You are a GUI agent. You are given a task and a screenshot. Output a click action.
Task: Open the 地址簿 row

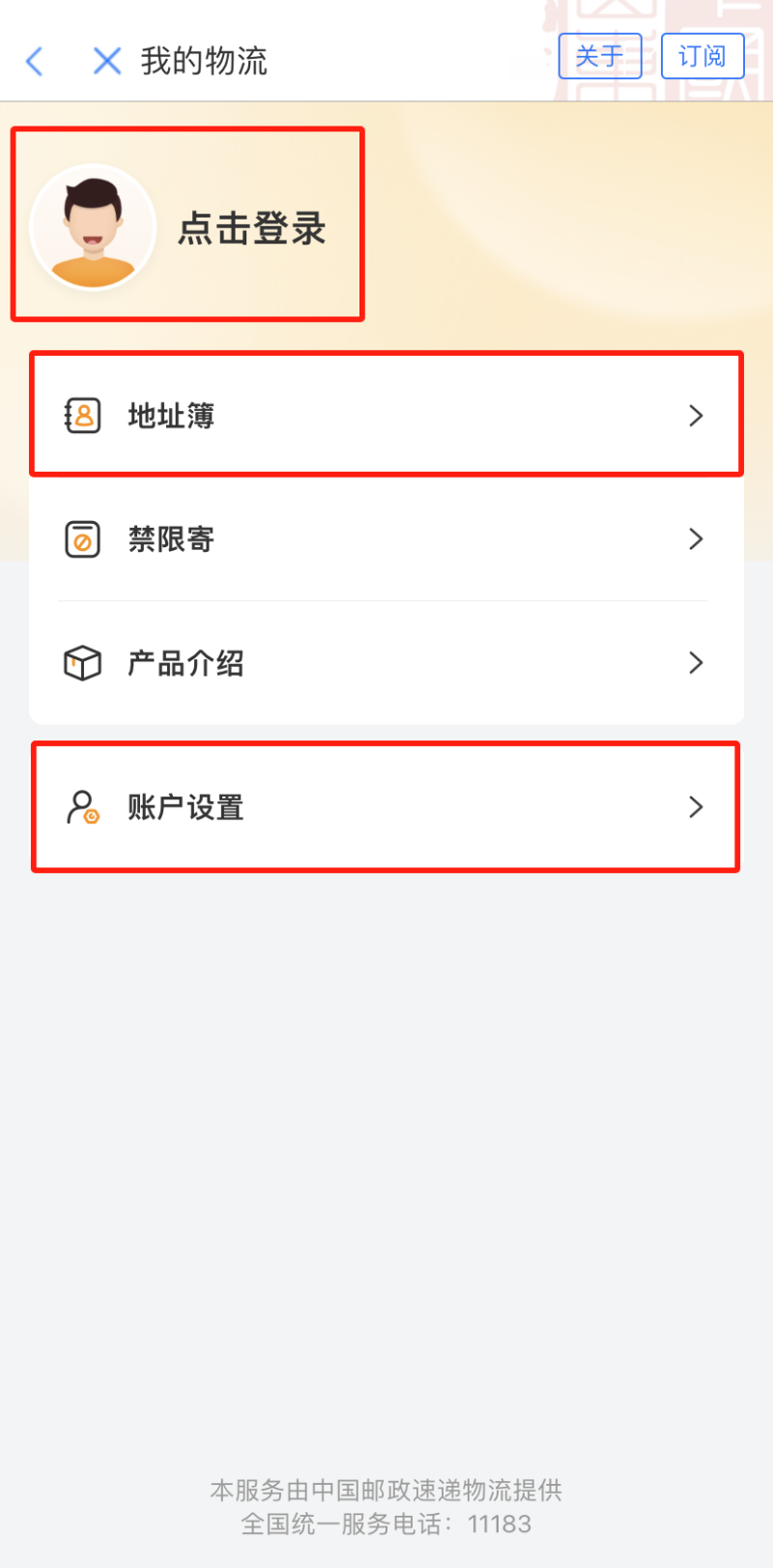tap(386, 415)
